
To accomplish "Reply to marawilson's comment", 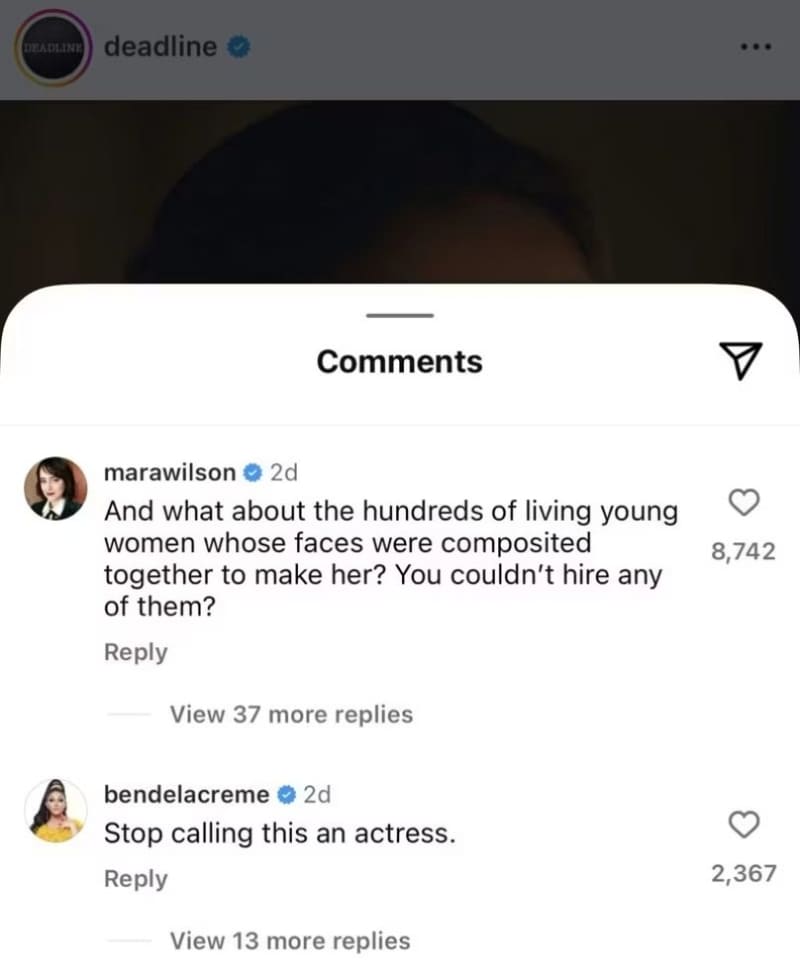I will [x=136, y=652].
